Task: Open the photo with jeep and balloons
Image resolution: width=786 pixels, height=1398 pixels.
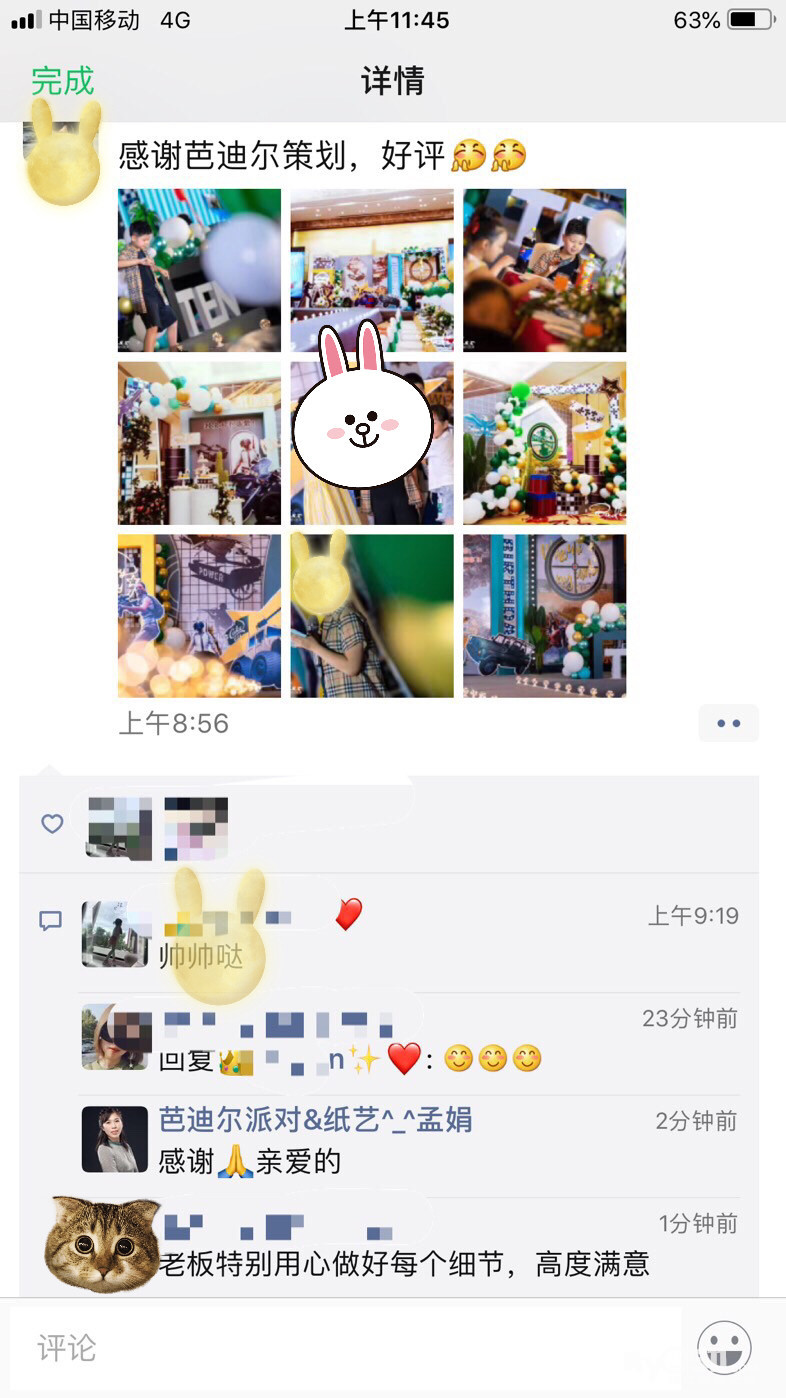Action: [x=544, y=615]
